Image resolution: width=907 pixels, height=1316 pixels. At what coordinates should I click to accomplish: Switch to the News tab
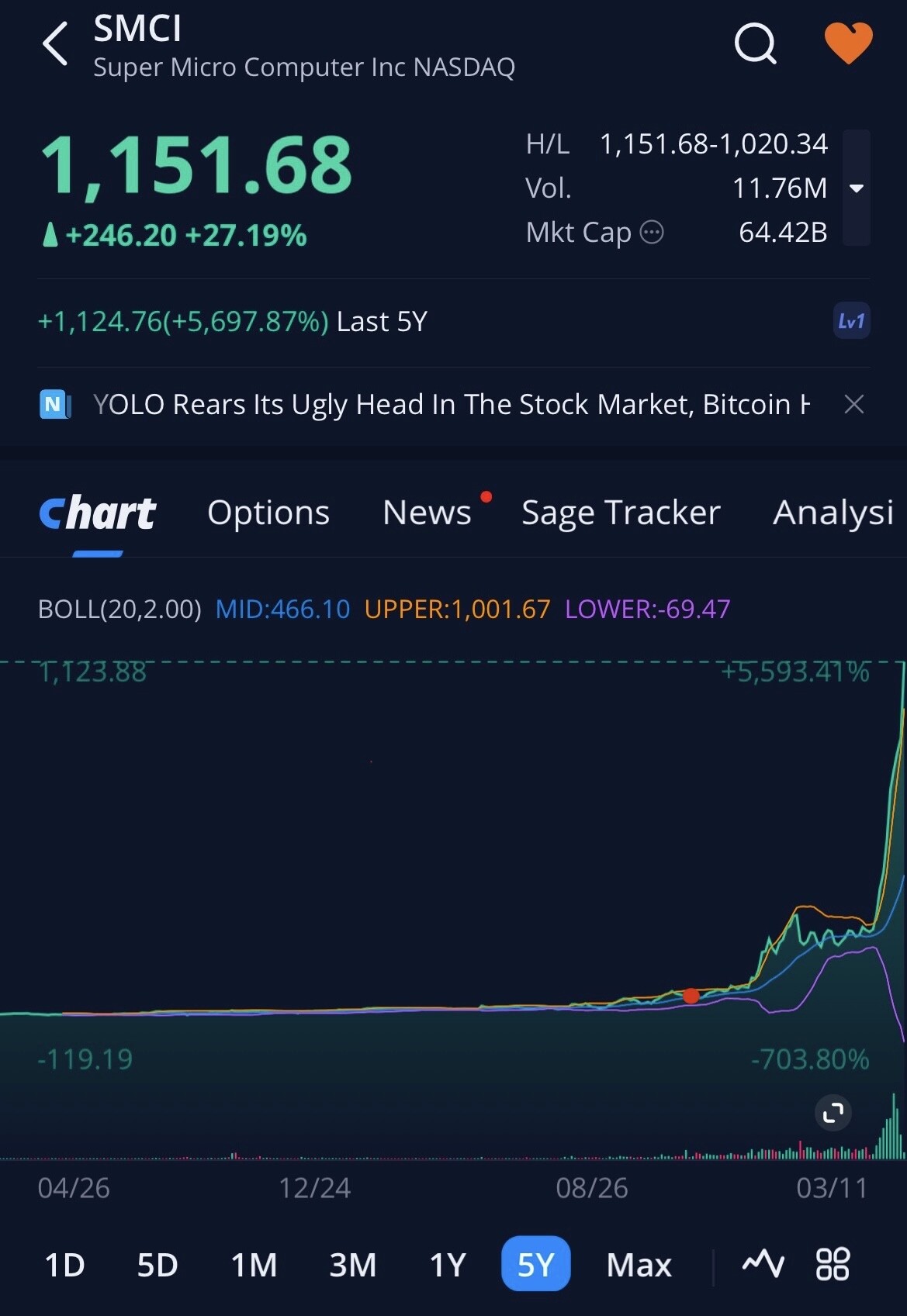click(427, 513)
